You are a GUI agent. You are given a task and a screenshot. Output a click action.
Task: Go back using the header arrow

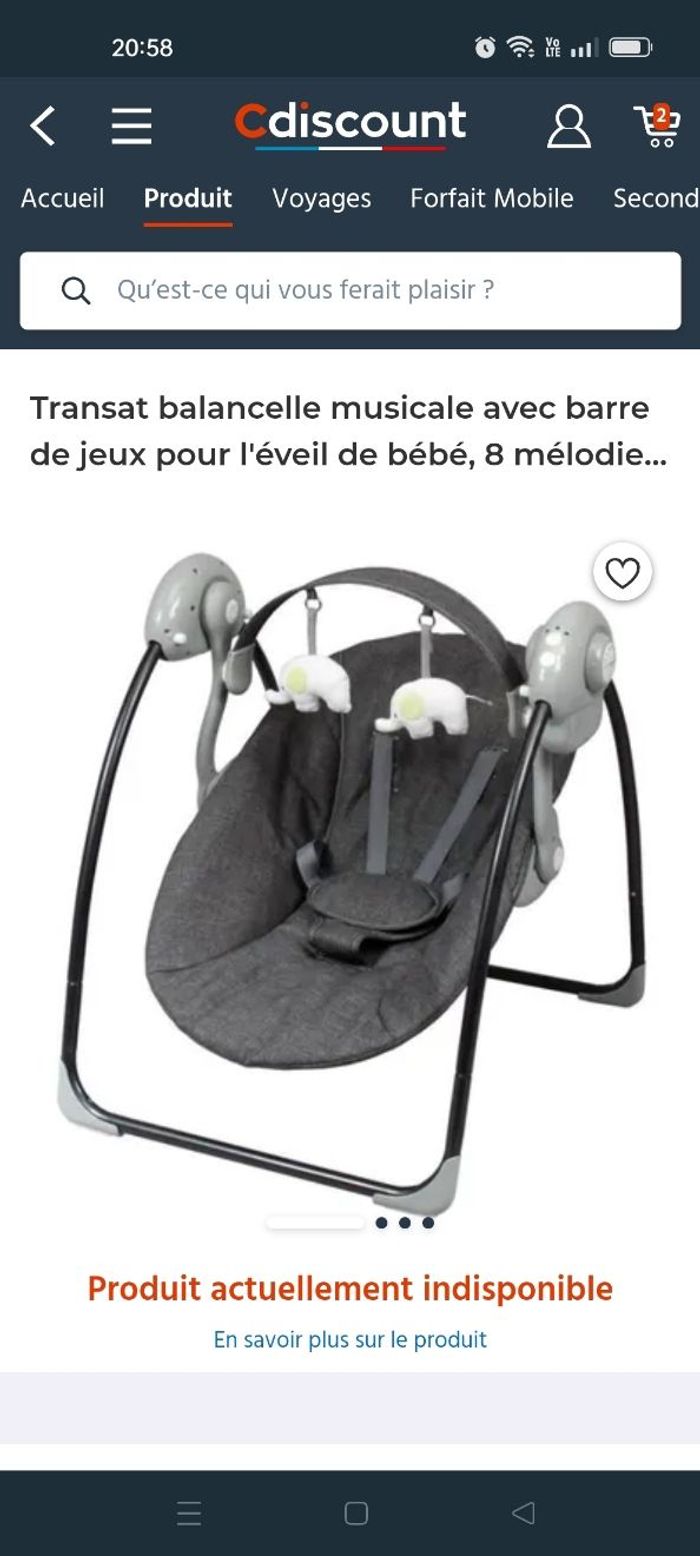[x=42, y=127]
